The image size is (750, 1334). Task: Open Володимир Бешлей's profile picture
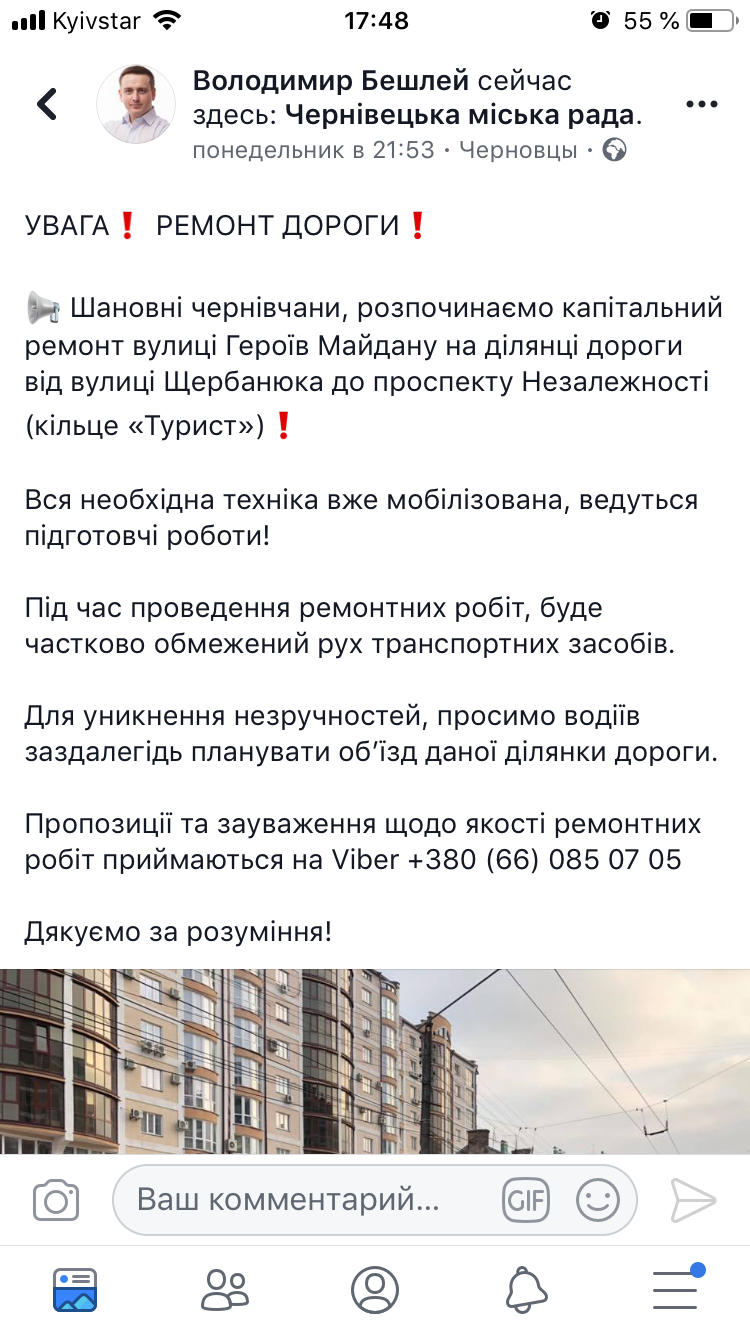coord(135,105)
